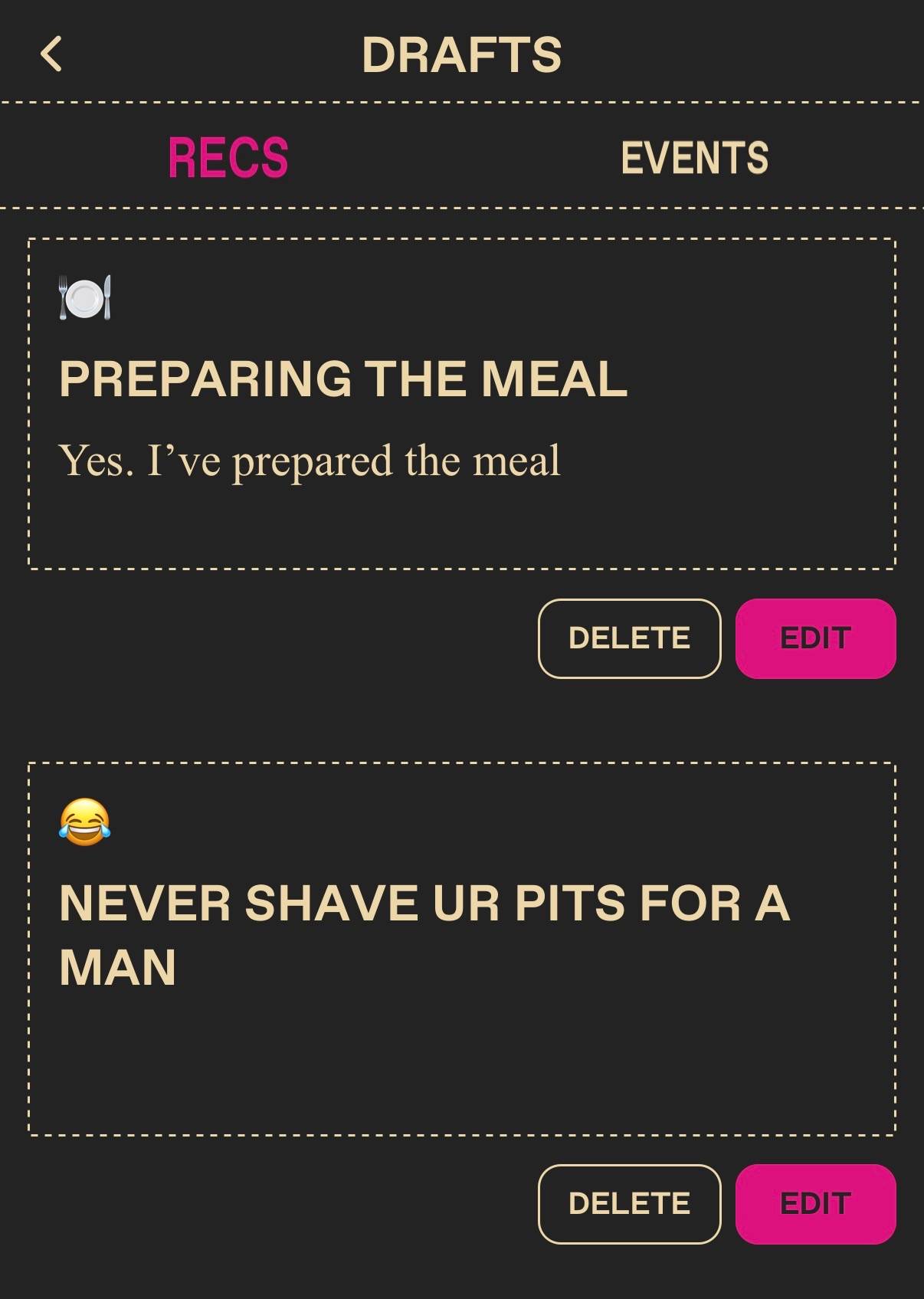Open the Preparing The Meal draft card

(462, 404)
